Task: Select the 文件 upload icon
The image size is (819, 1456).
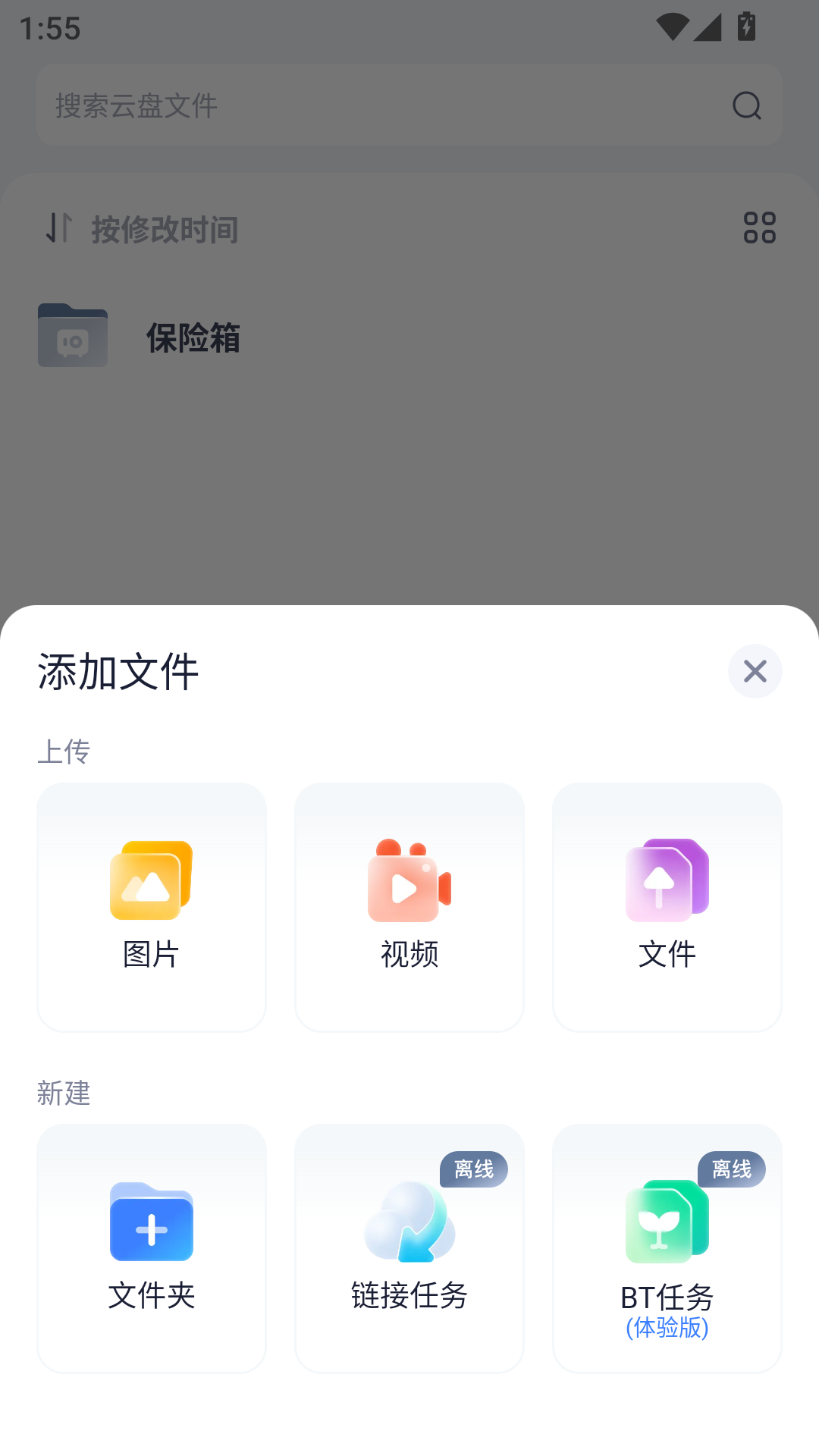Action: (x=667, y=880)
